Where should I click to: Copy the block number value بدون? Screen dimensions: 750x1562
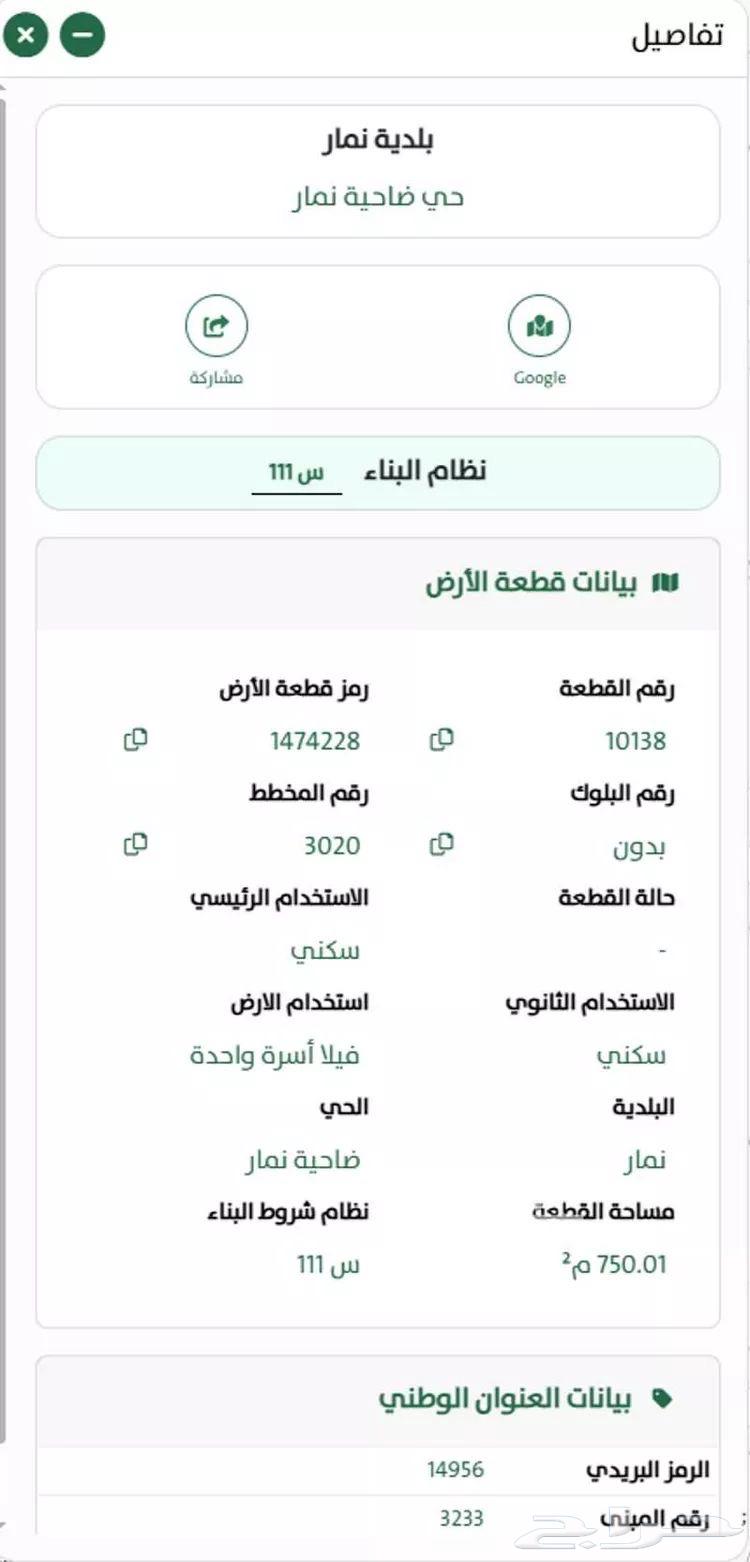(440, 845)
